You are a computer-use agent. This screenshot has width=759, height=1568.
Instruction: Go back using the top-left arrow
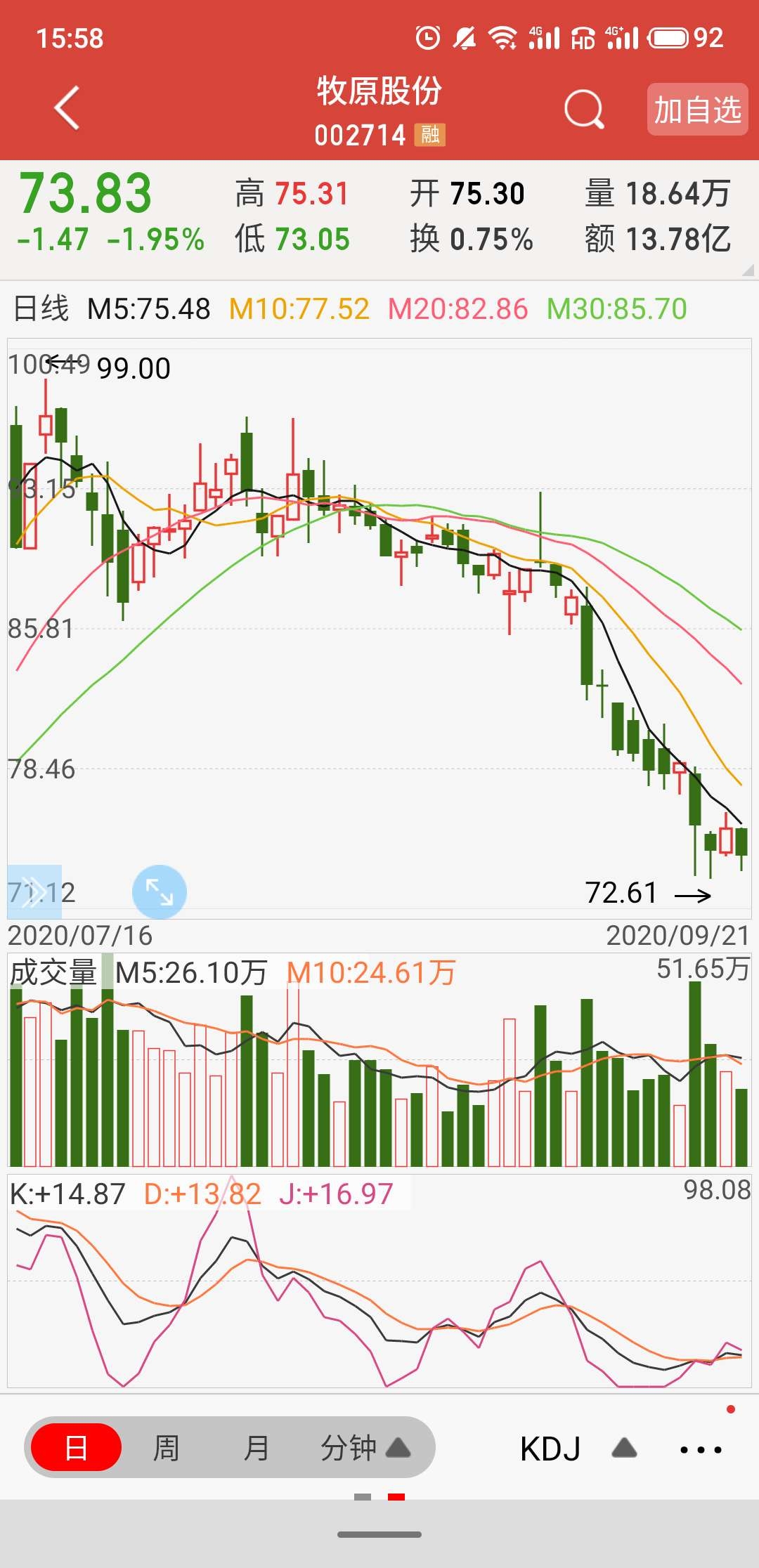tap(67, 108)
